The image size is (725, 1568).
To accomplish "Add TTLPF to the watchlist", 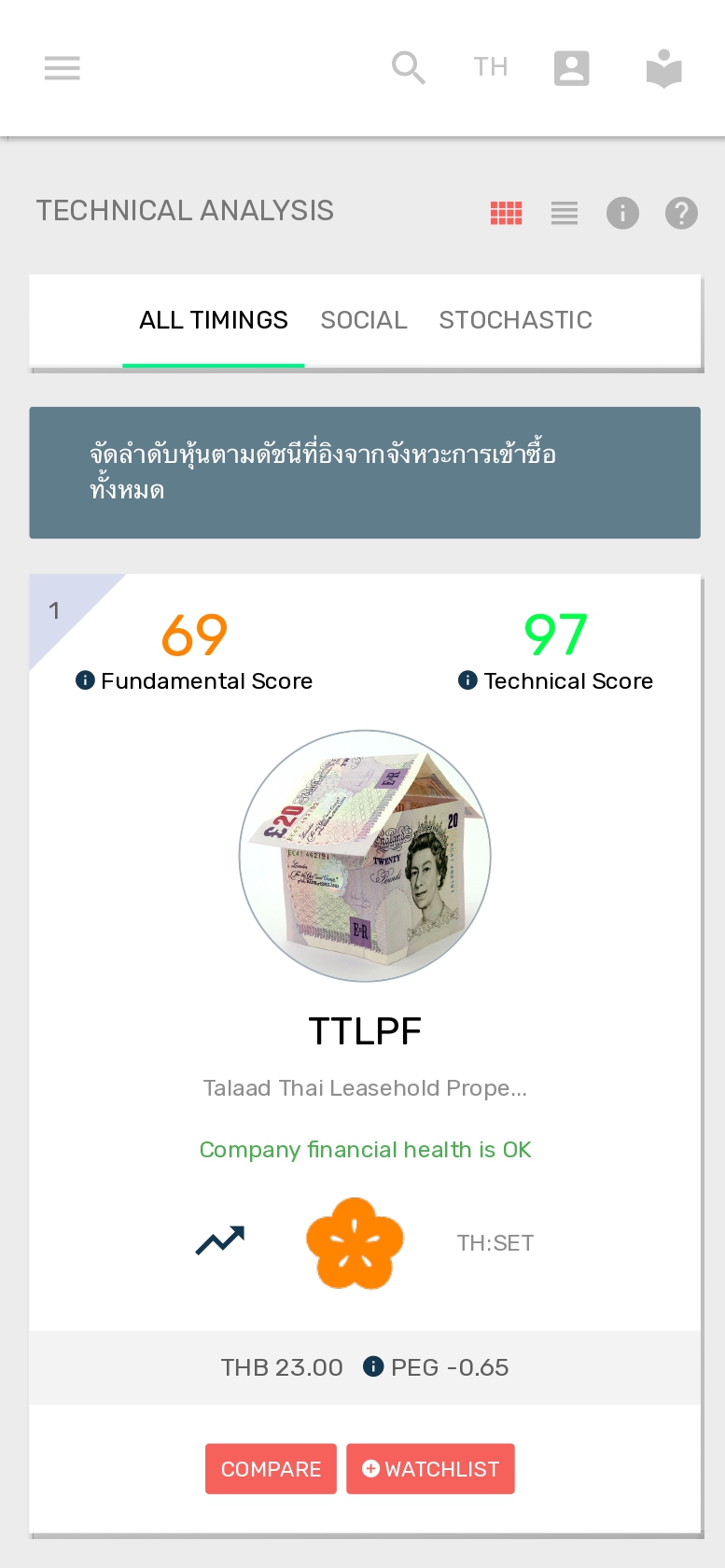I will click(x=430, y=1469).
